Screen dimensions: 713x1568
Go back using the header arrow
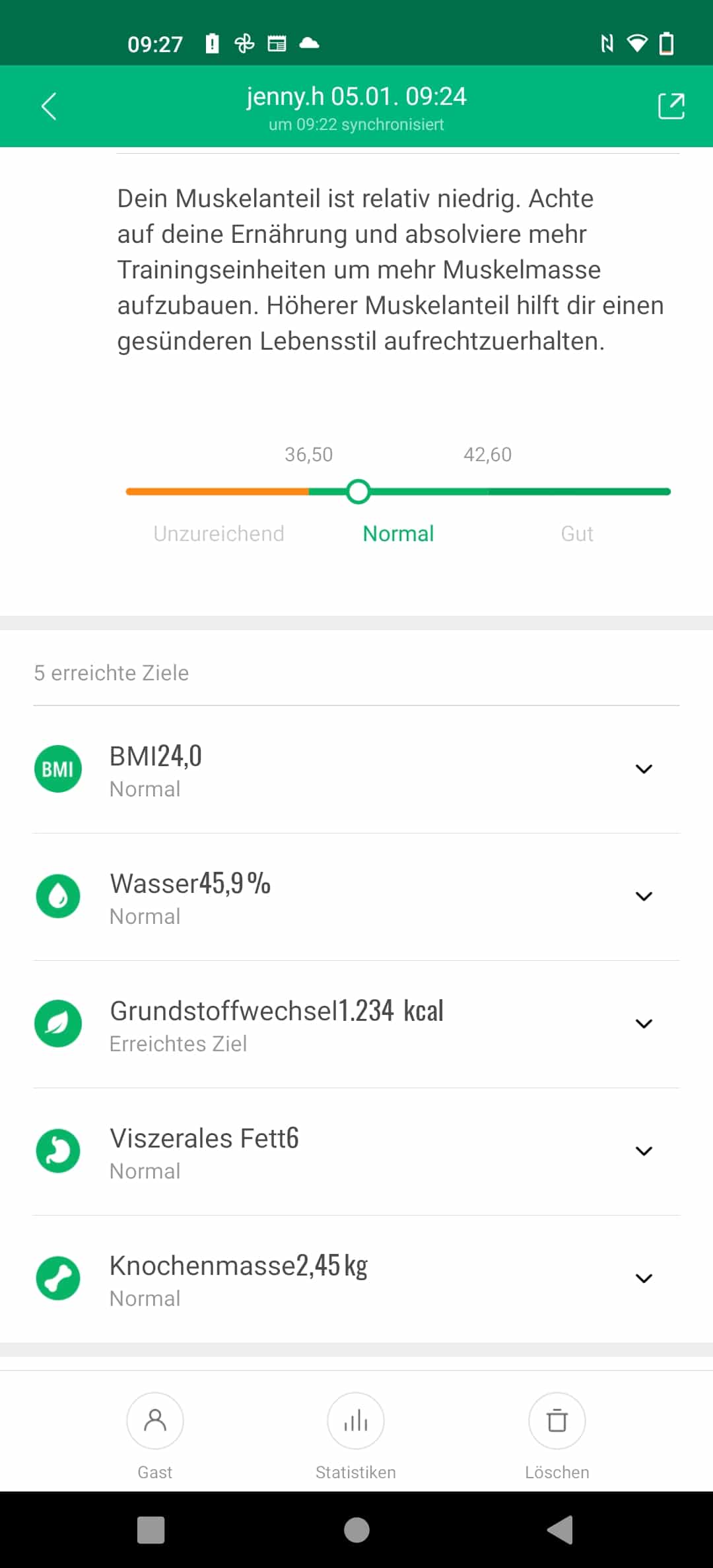tap(49, 106)
